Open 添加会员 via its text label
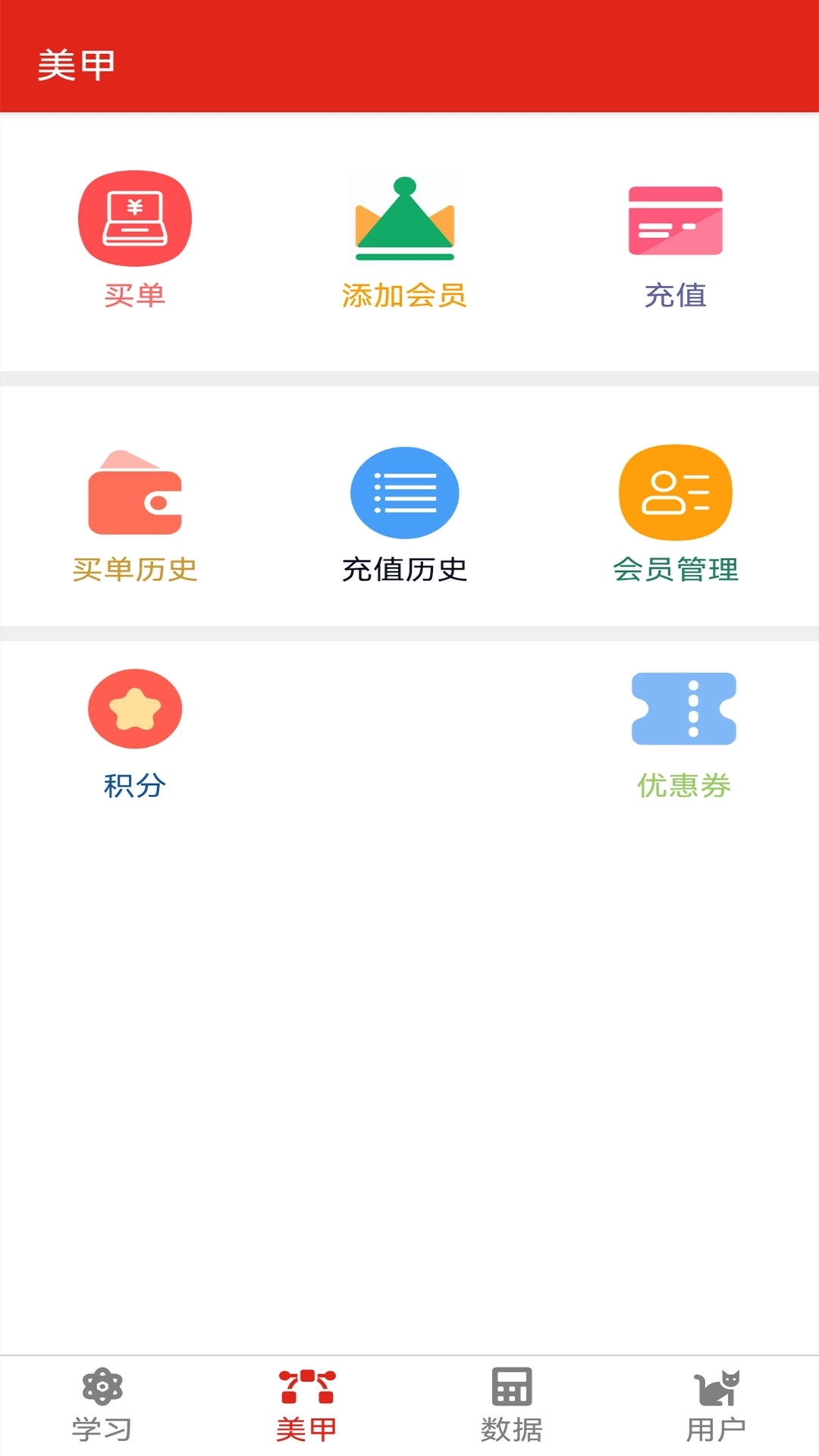 click(403, 296)
